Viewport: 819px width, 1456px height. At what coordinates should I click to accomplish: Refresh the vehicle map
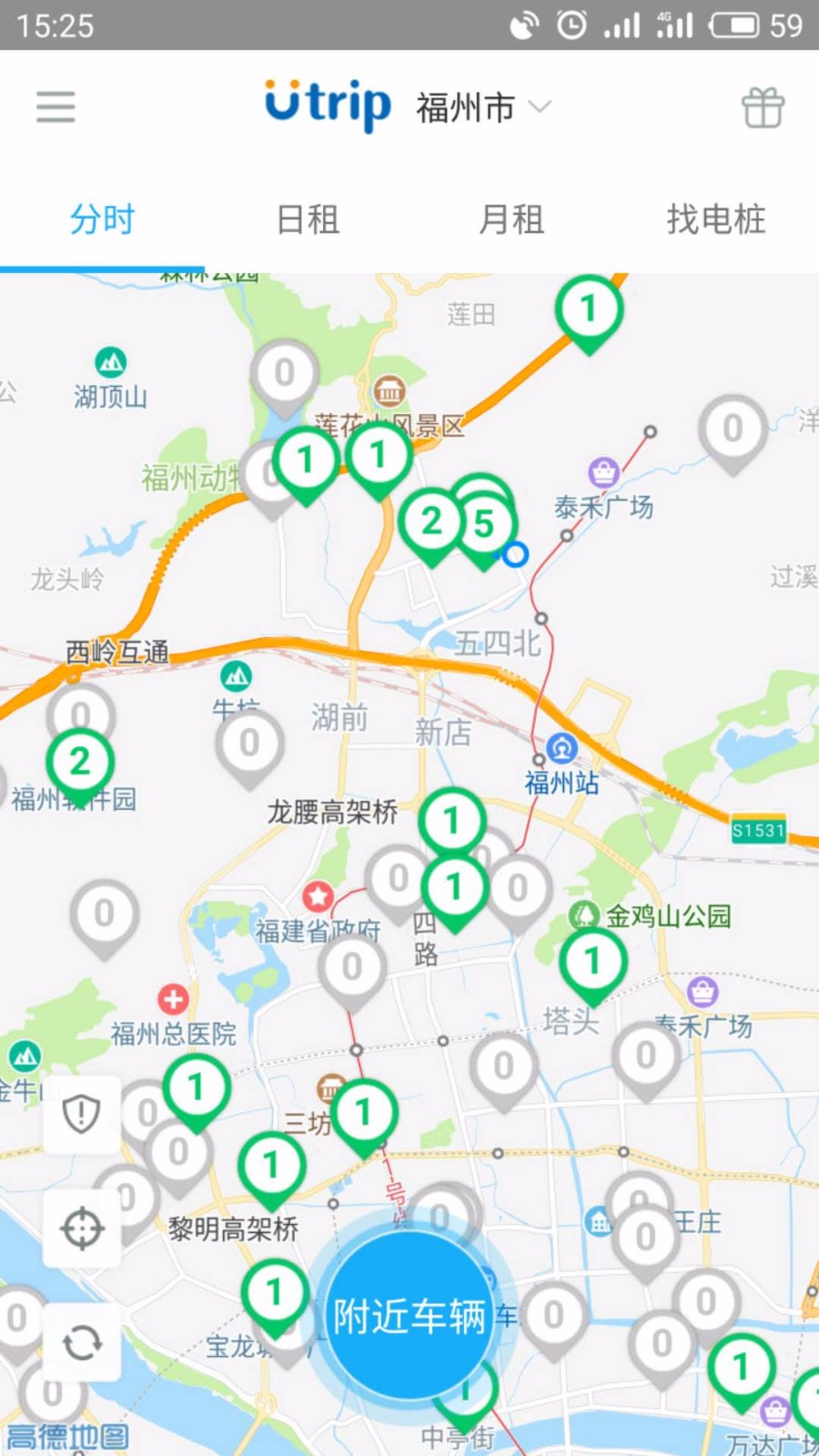(82, 1343)
